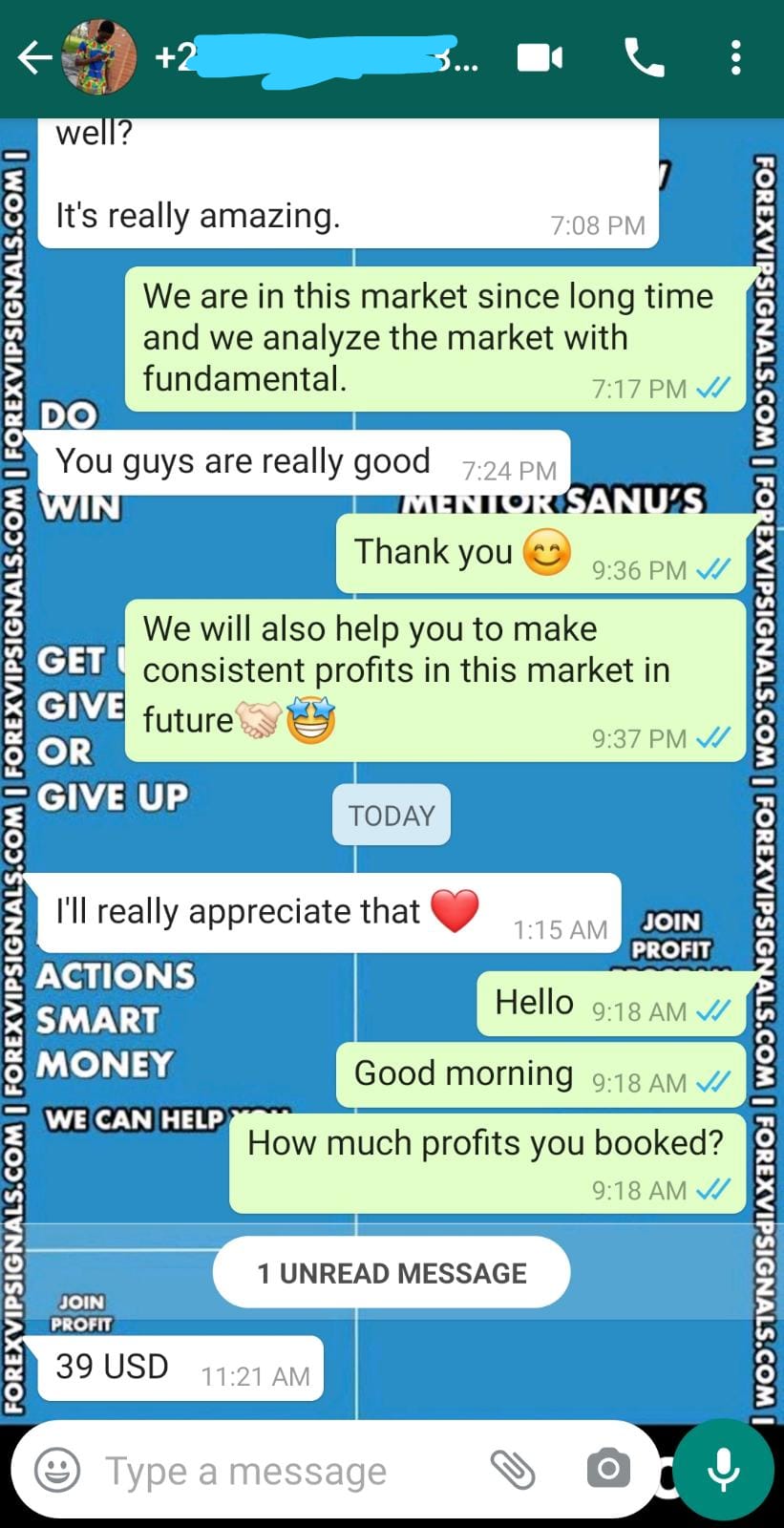Go back to the chat list
The height and width of the screenshot is (1528, 784).
point(33,59)
